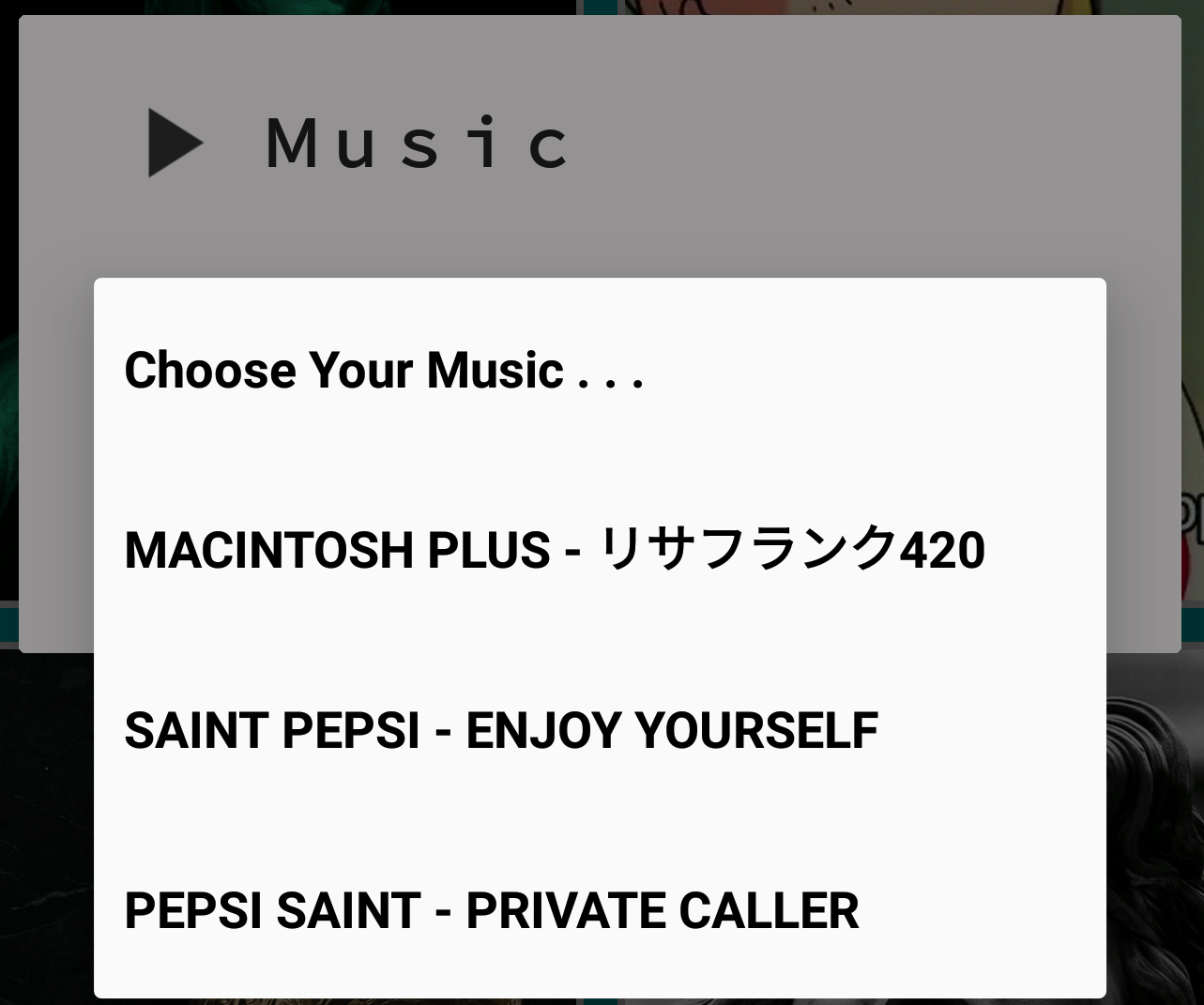The image size is (1204, 1005).
Task: Select MACINTOSH PLUS - リサフランク420
Action: 554,550
